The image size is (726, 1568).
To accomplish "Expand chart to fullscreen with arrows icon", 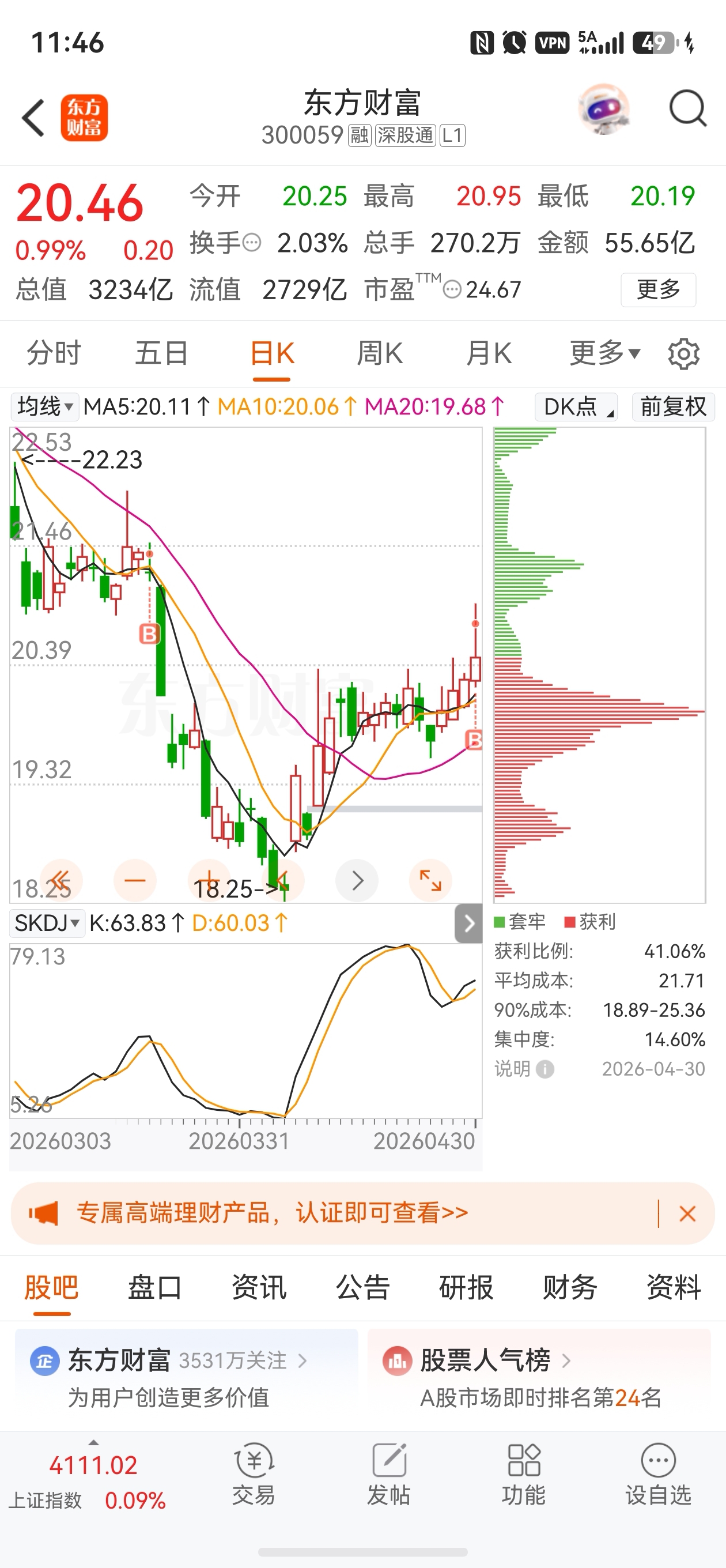I will tap(430, 880).
